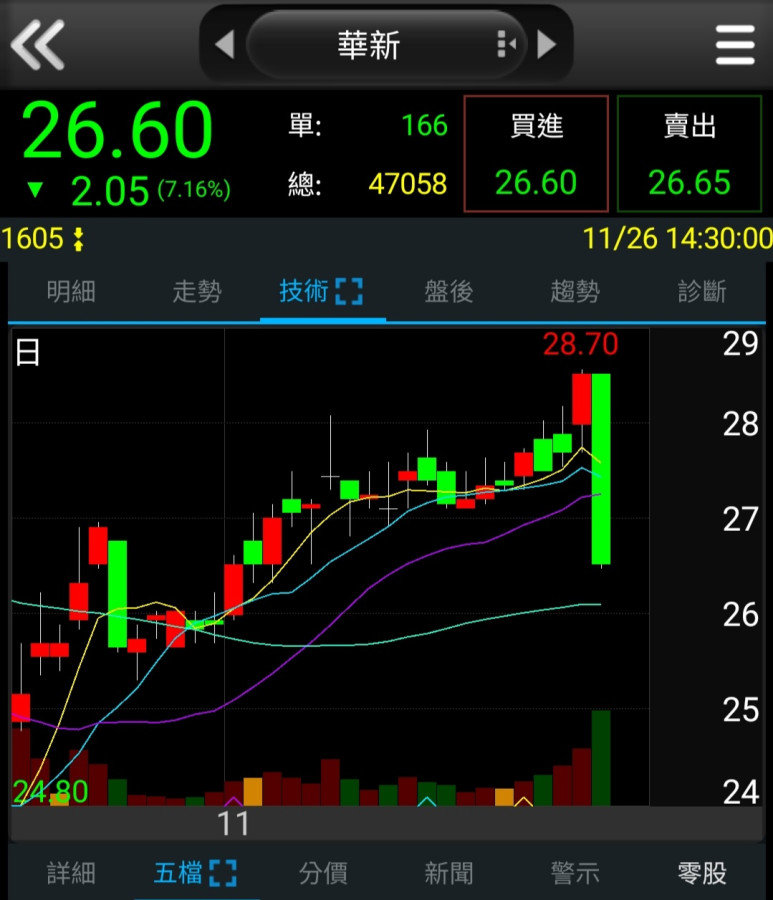Tap the 賣出 sell button
The image size is (773, 900).
coord(689,154)
